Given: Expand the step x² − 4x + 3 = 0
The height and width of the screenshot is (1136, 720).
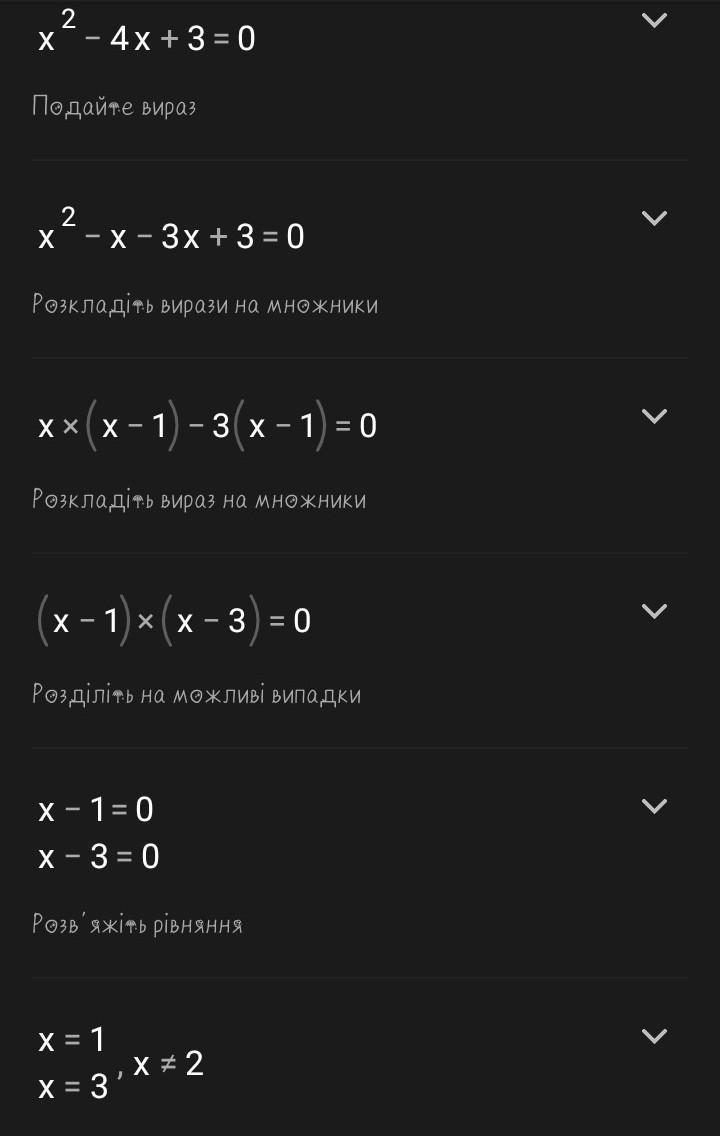Looking at the screenshot, I should coord(654,20).
